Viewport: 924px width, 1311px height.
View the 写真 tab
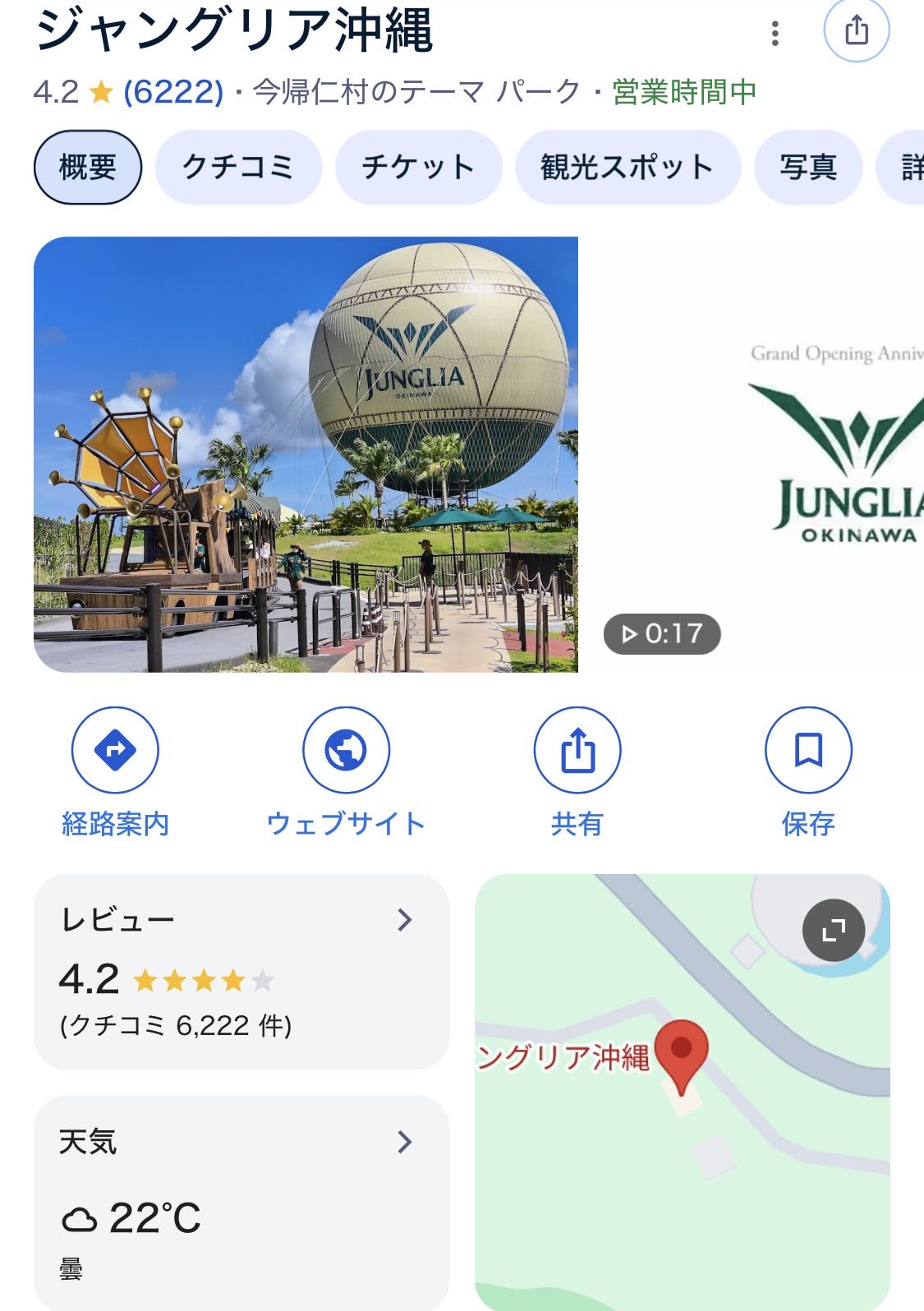tap(807, 168)
